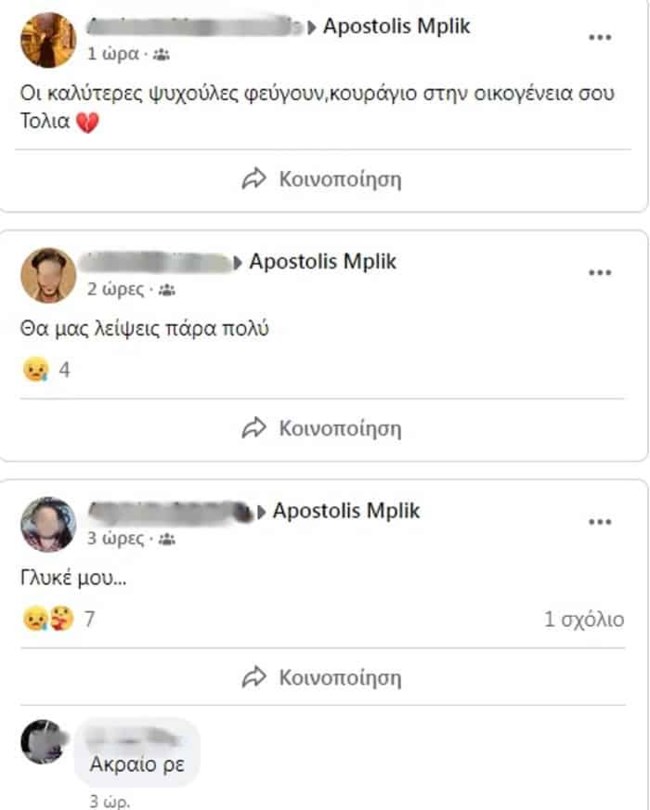This screenshot has width=650, height=810.
Task: Open the author's avatar on the 2 ώρες post
Action: [47, 275]
